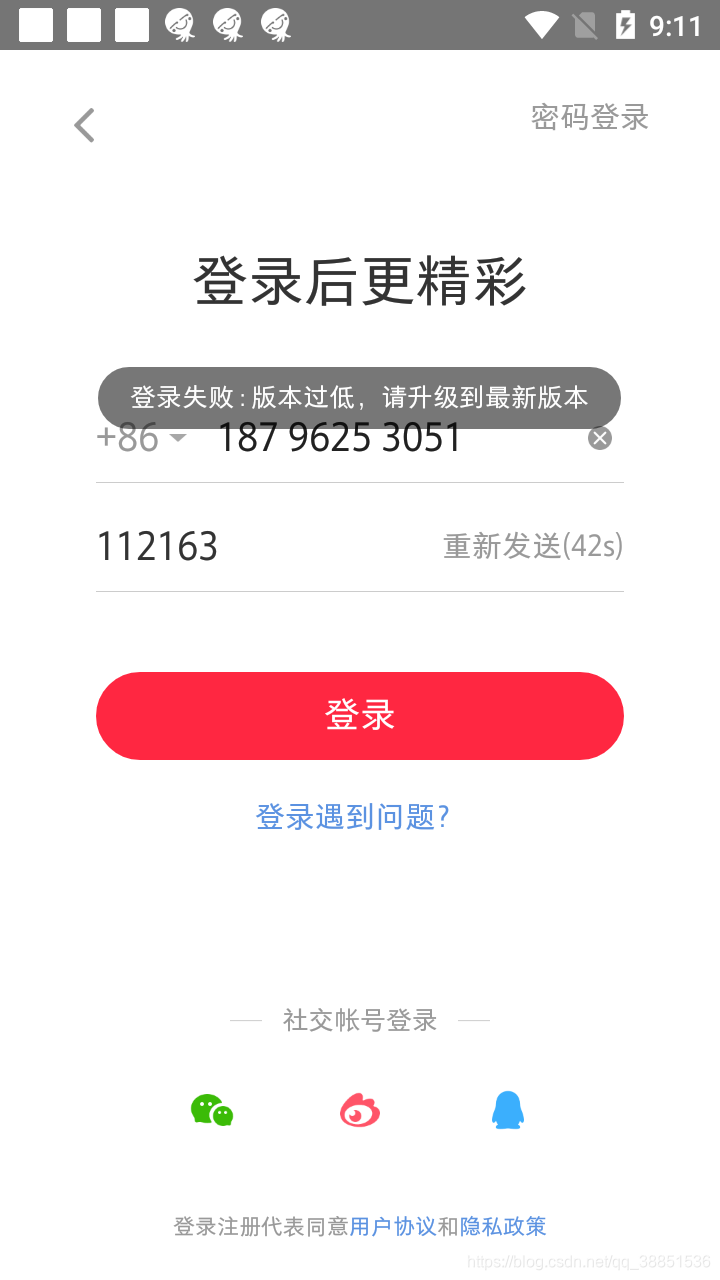The image size is (720, 1280).
Task: Tap the Wi-Fi icon in status bar
Action: [x=541, y=25]
